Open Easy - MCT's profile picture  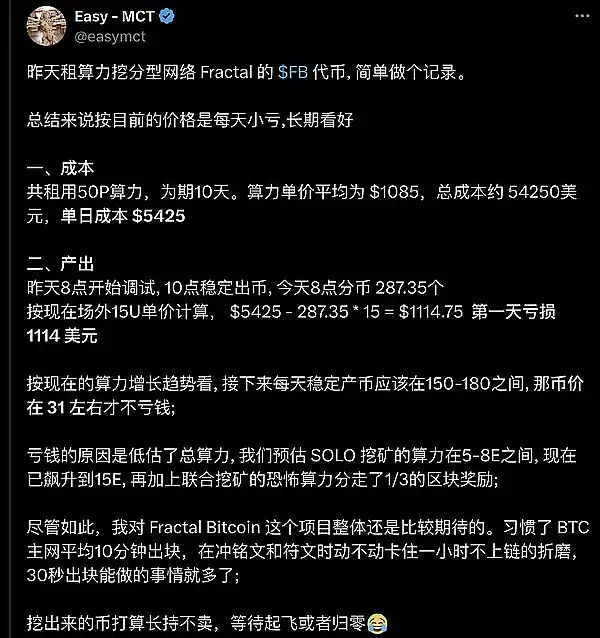[x=45, y=26]
